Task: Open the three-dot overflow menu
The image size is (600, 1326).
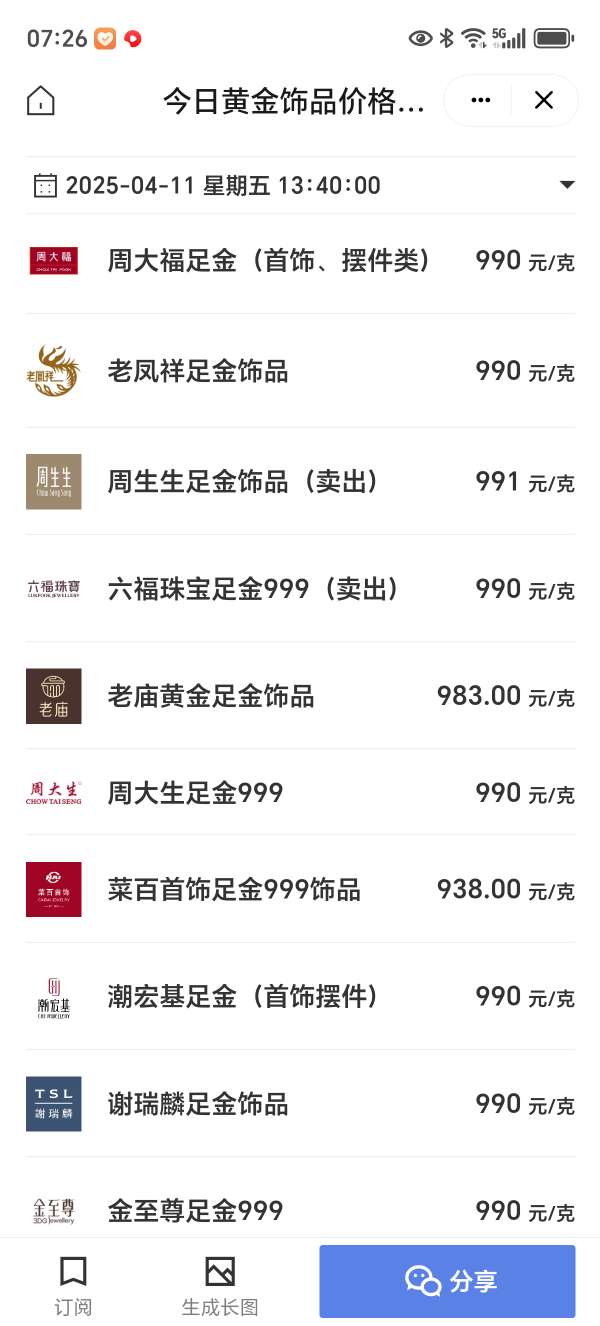Action: (481, 100)
